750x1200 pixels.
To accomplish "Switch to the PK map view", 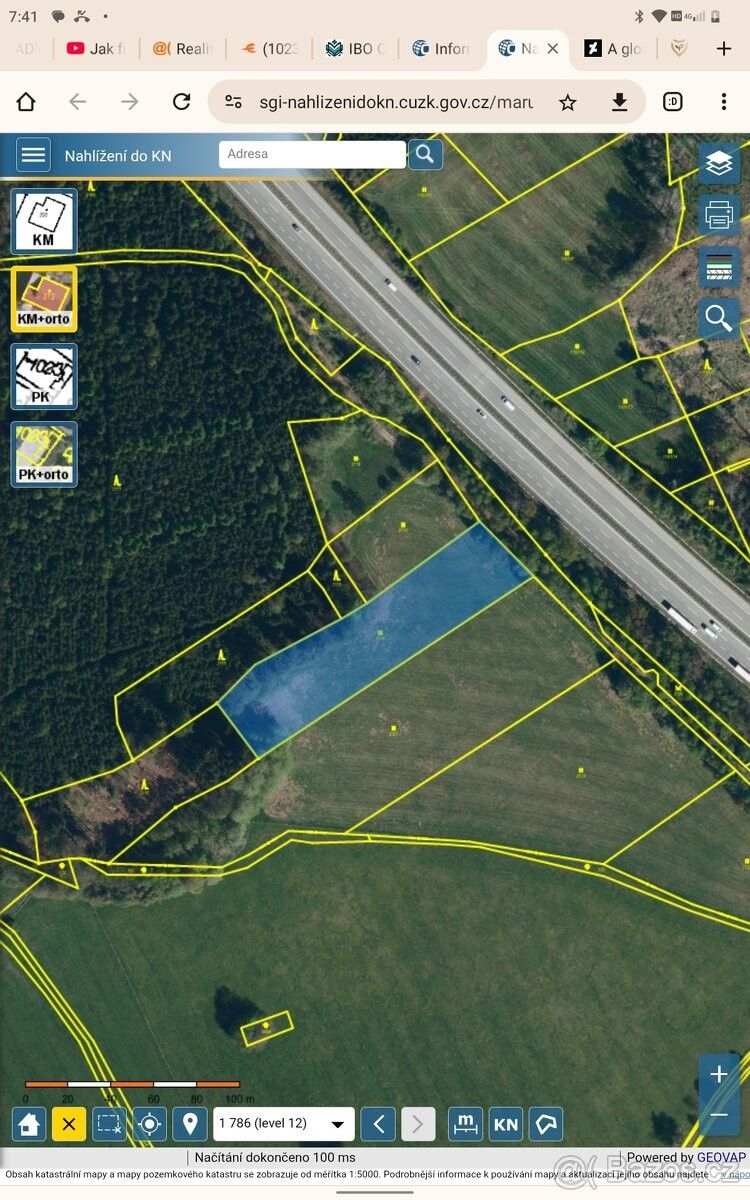I will [44, 377].
